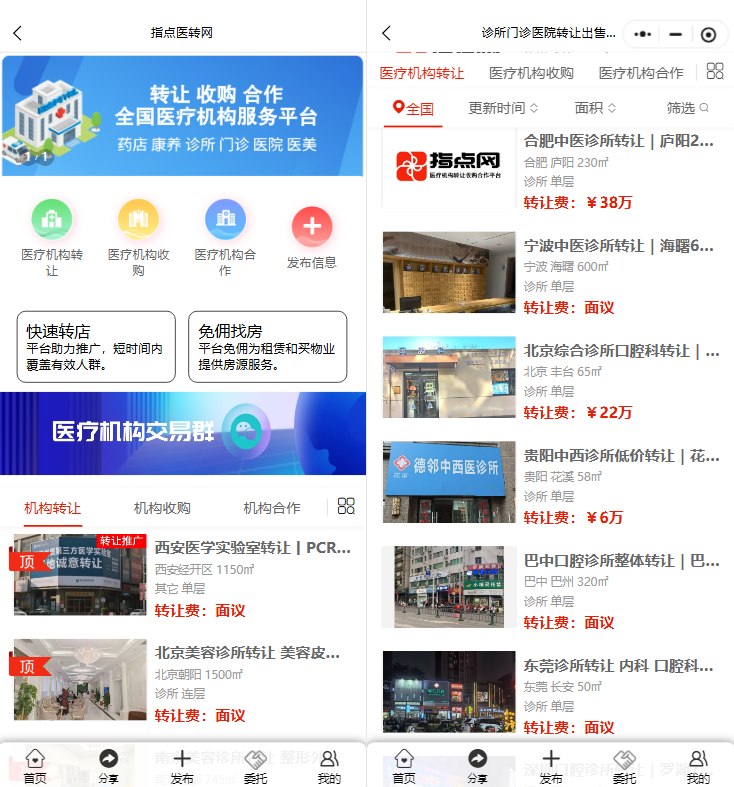734x787 pixels.
Task: Open the 贵阳中西诊所低价转让 listing
Action: point(620,457)
